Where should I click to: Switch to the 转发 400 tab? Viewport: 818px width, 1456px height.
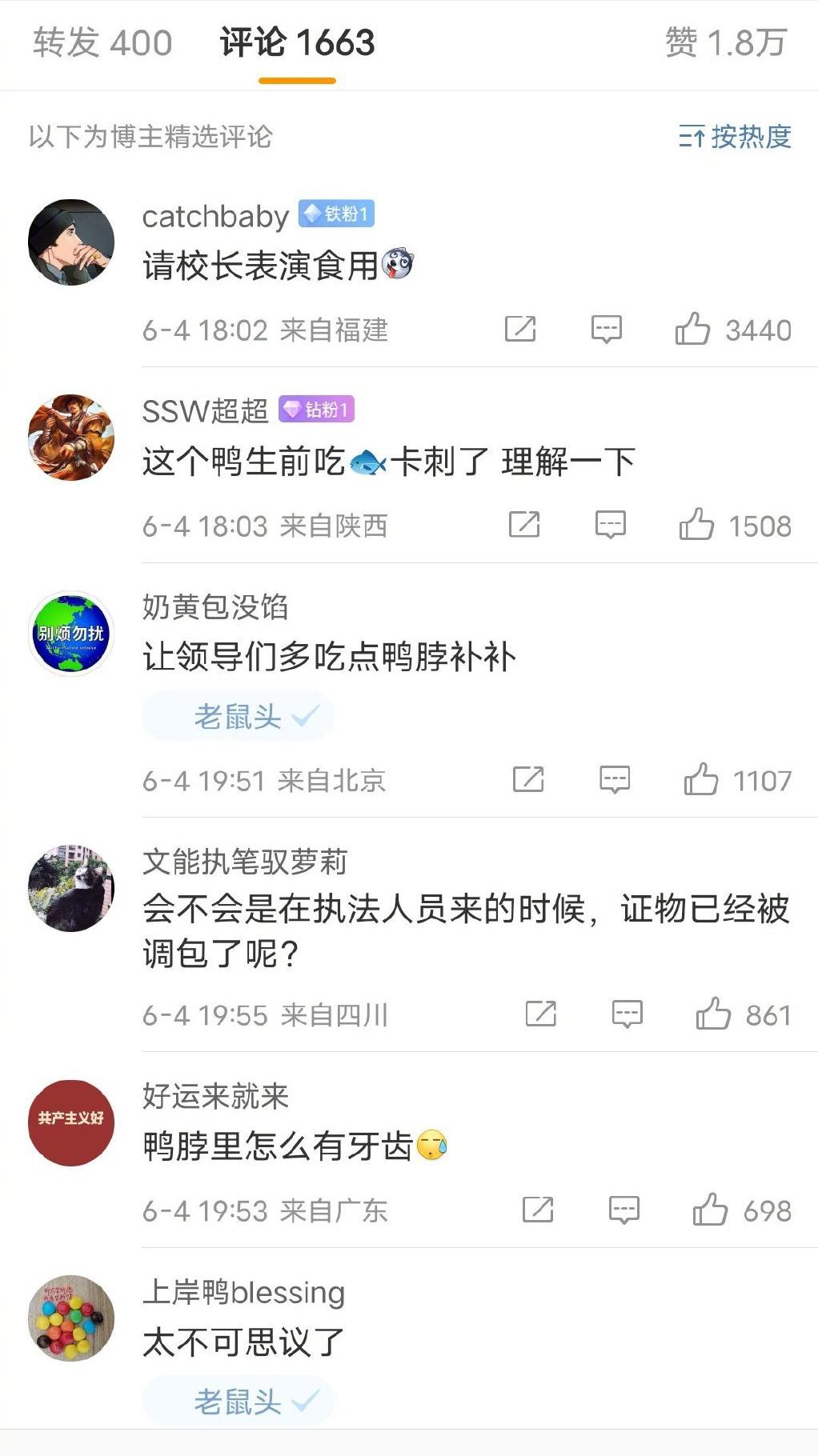(101, 43)
